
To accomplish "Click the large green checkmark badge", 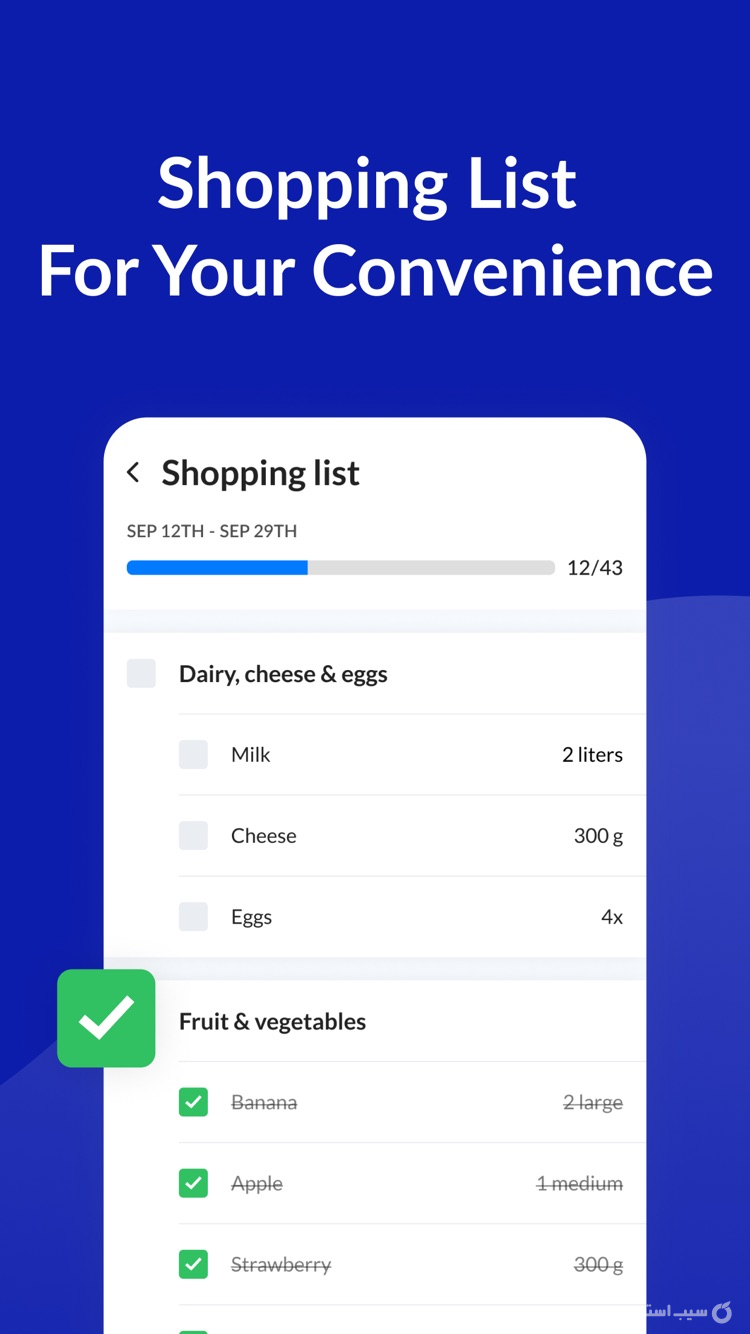I will click(106, 1017).
